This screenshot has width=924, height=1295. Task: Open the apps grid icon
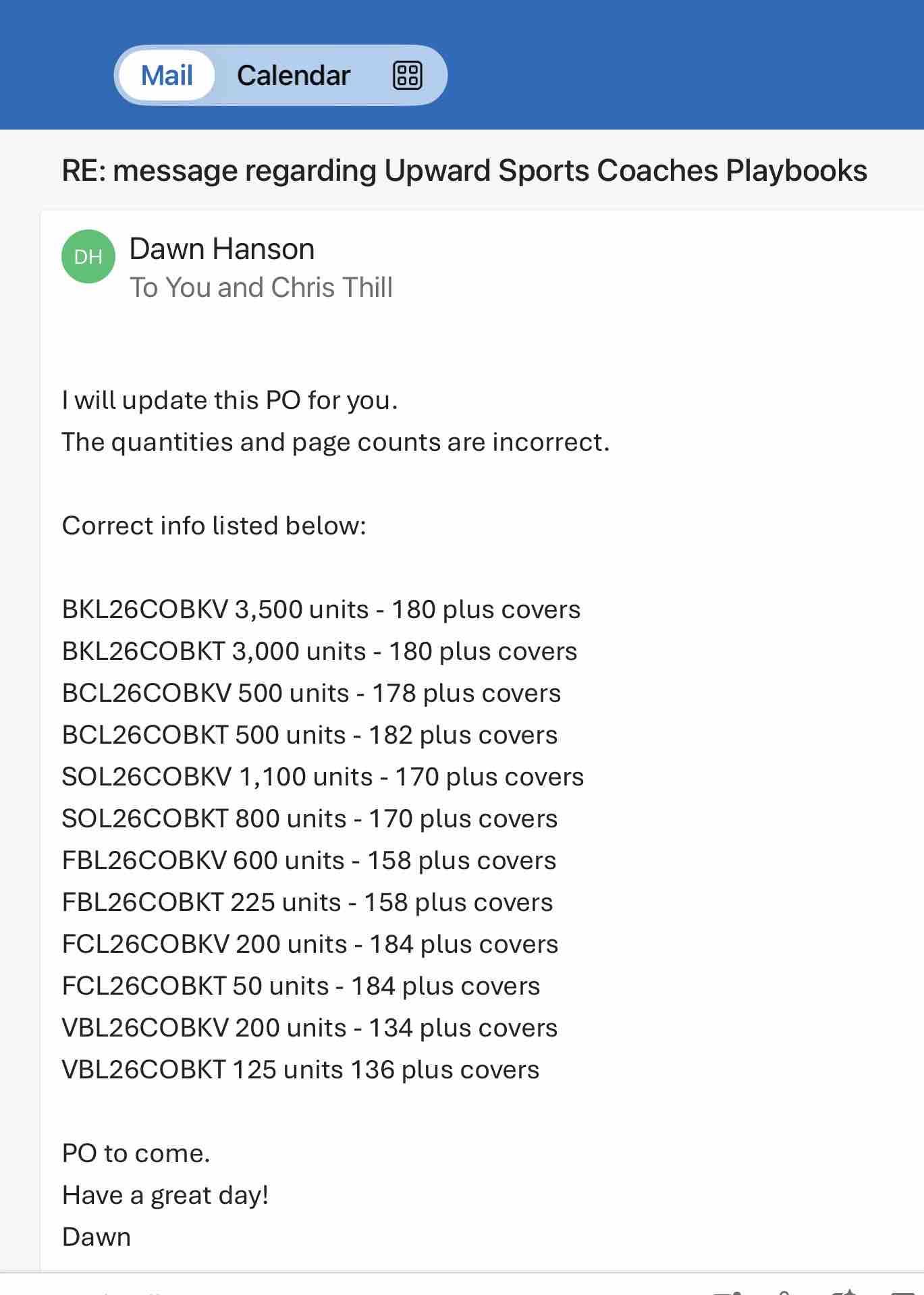pyautogui.click(x=407, y=76)
